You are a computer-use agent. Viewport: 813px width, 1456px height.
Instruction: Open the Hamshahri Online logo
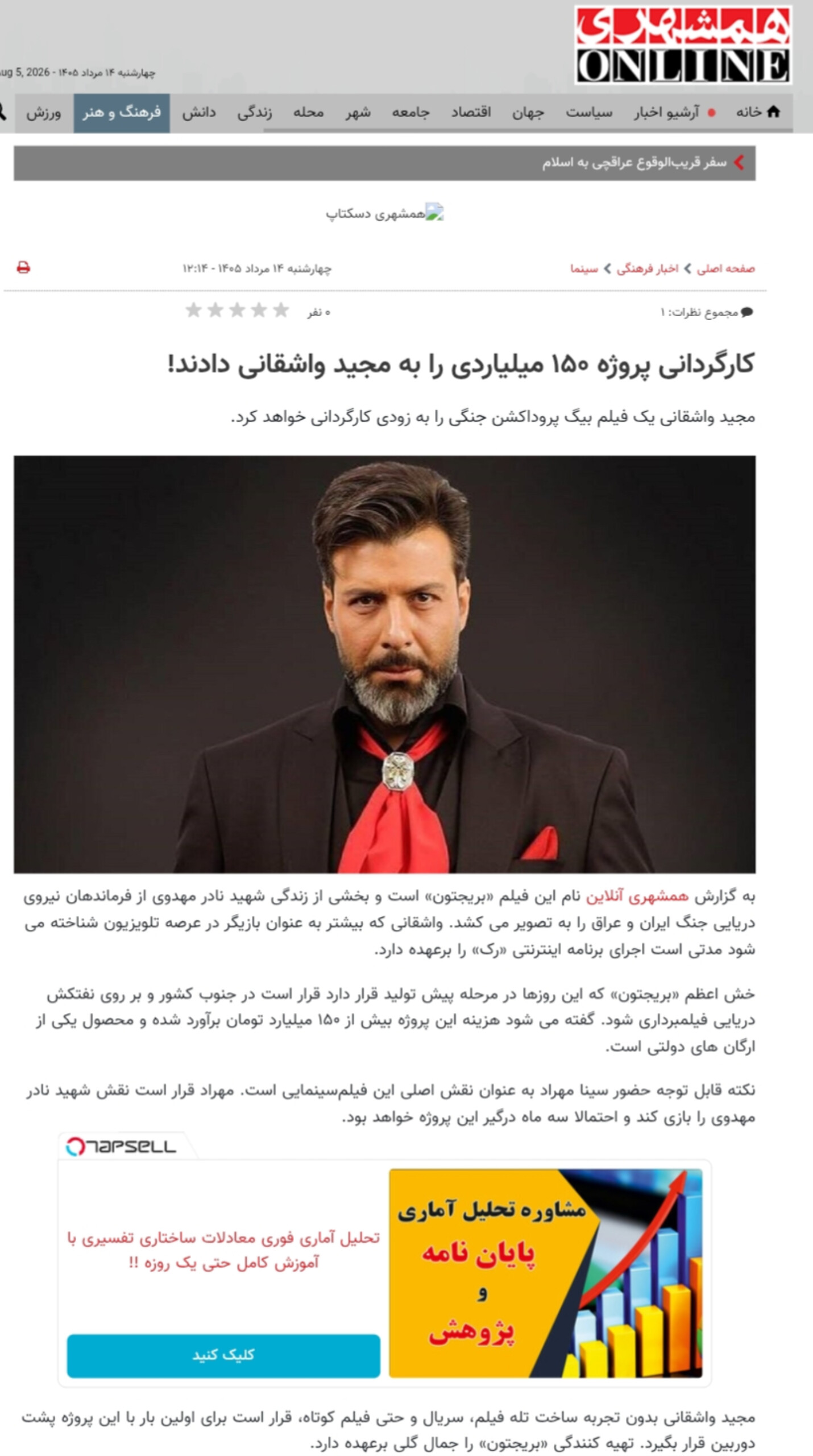pos(683,45)
